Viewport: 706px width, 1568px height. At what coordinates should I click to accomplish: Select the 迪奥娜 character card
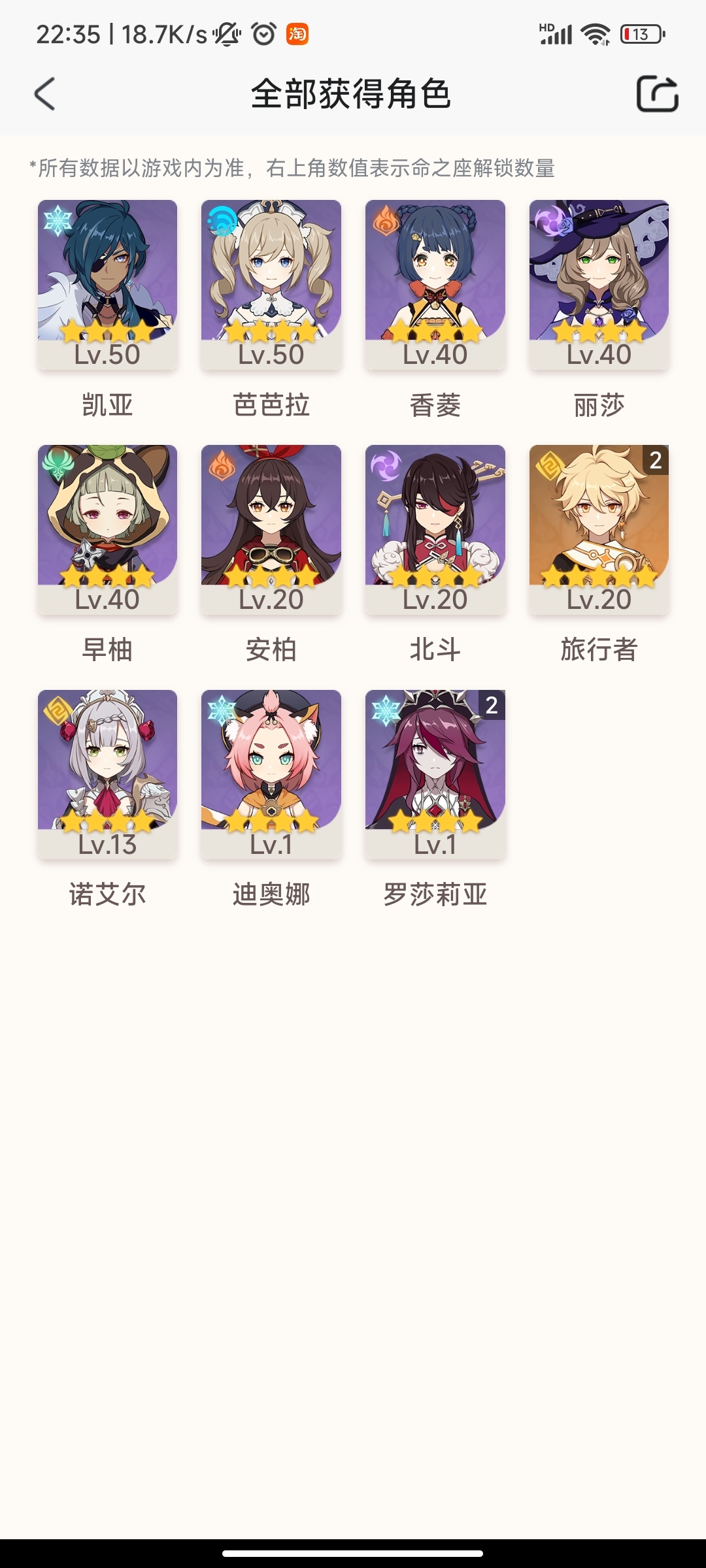pyautogui.click(x=271, y=774)
